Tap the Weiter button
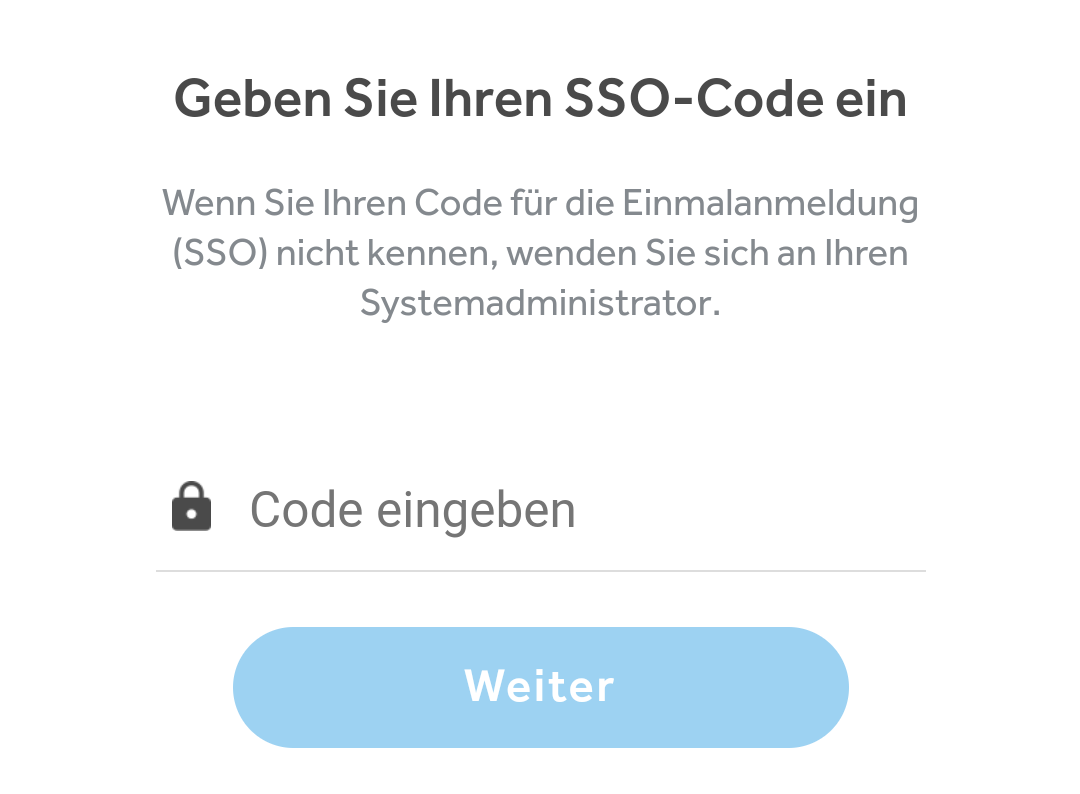This screenshot has height=794, width=1080. pyautogui.click(x=540, y=687)
